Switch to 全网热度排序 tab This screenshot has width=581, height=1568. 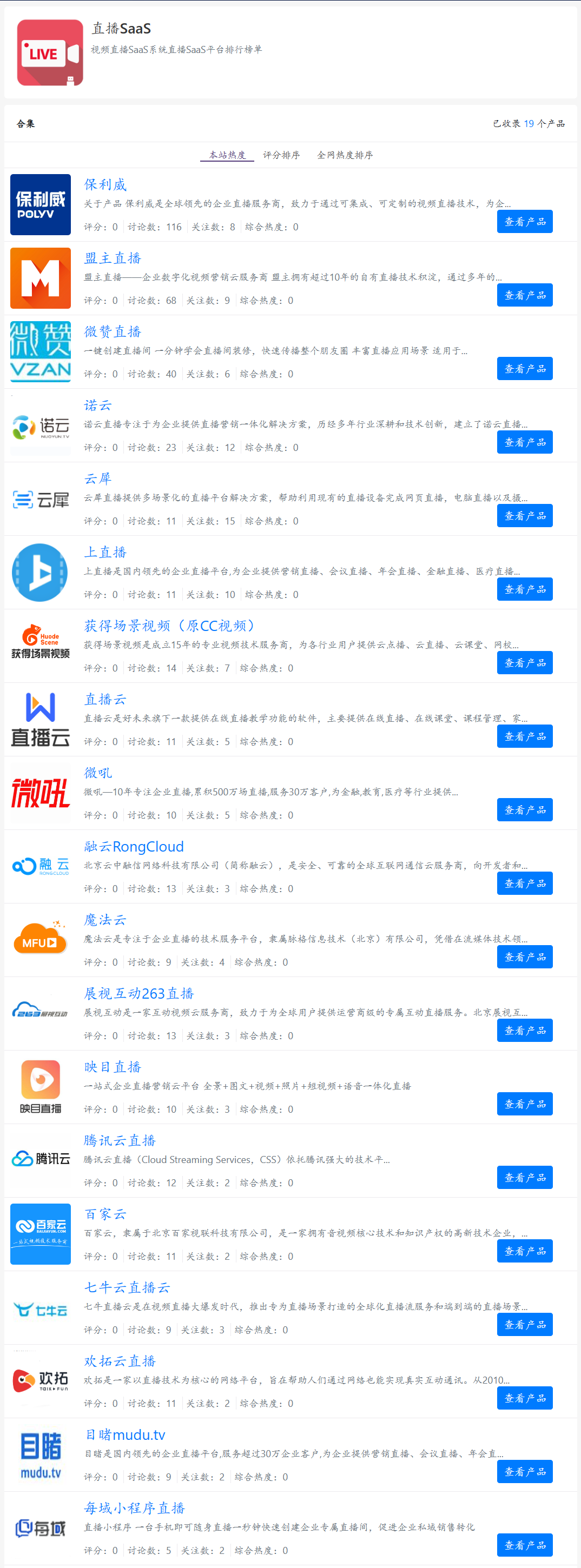coord(345,155)
